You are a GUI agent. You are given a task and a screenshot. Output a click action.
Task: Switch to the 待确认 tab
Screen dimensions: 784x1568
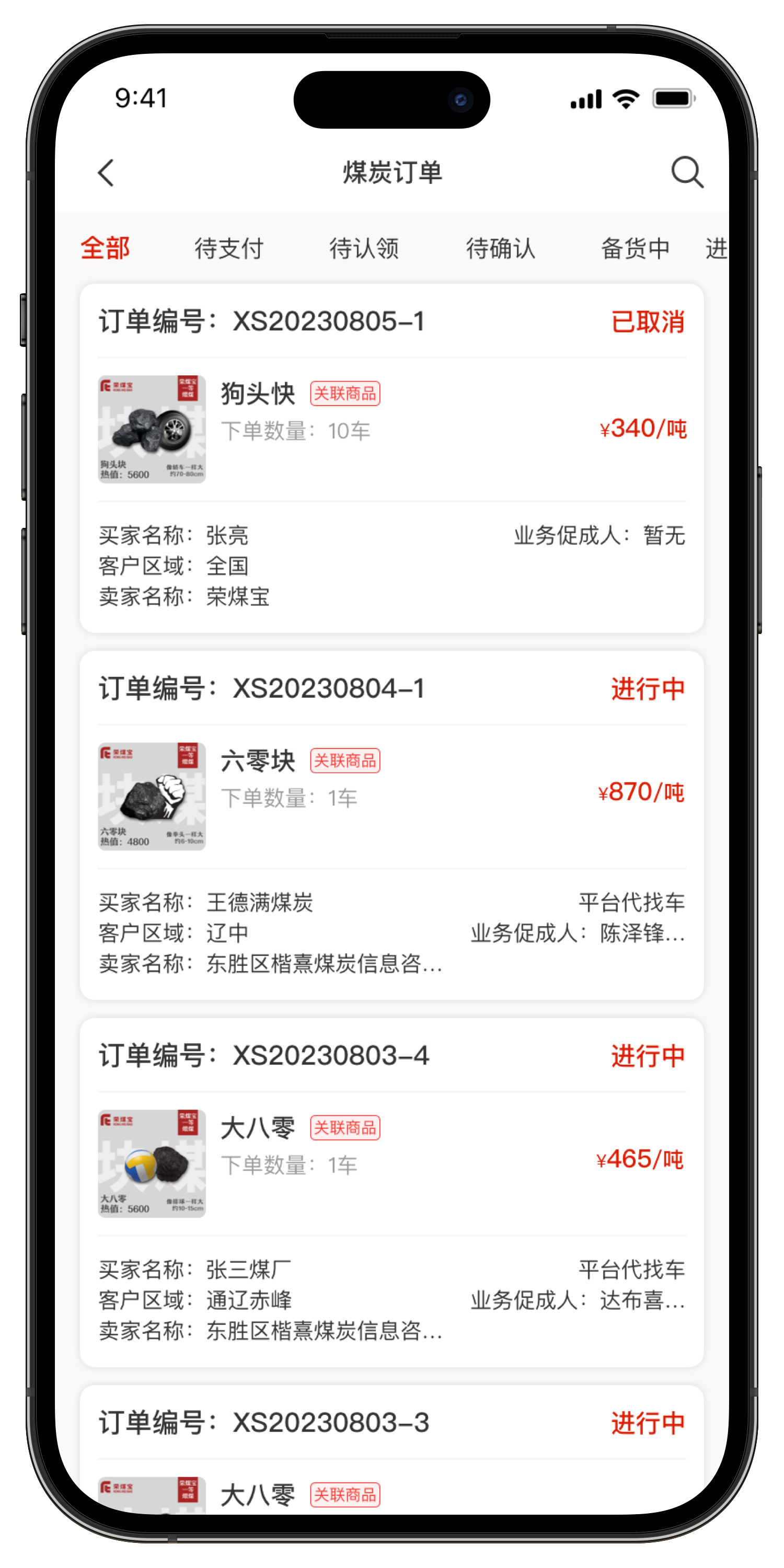click(500, 248)
